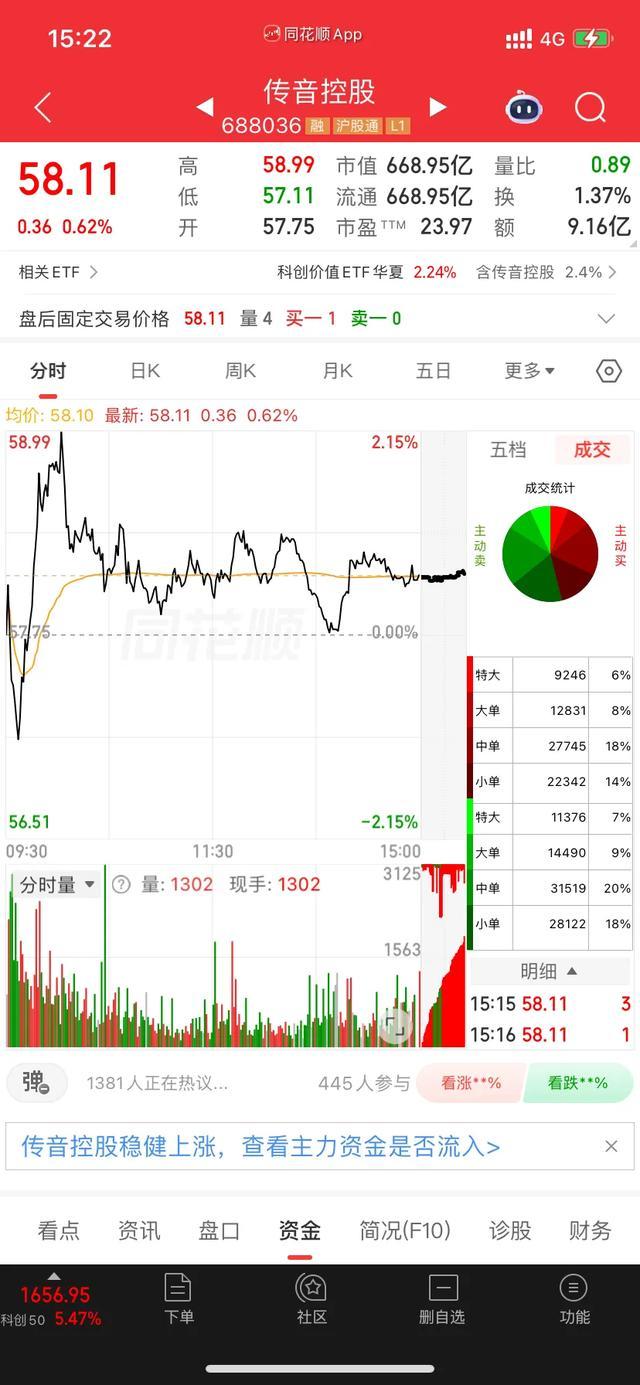Open the 相关ETF link
The width and height of the screenshot is (640, 1385).
click(x=58, y=272)
